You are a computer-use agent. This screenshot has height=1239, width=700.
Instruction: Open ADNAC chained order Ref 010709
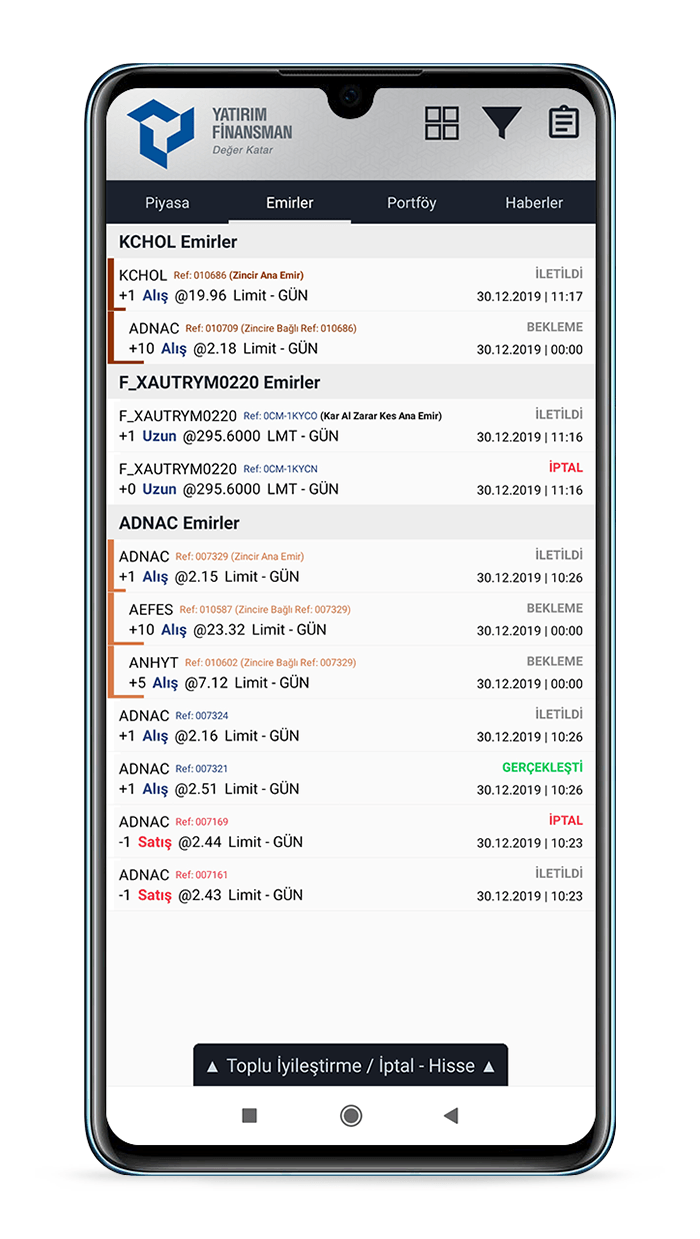351,338
